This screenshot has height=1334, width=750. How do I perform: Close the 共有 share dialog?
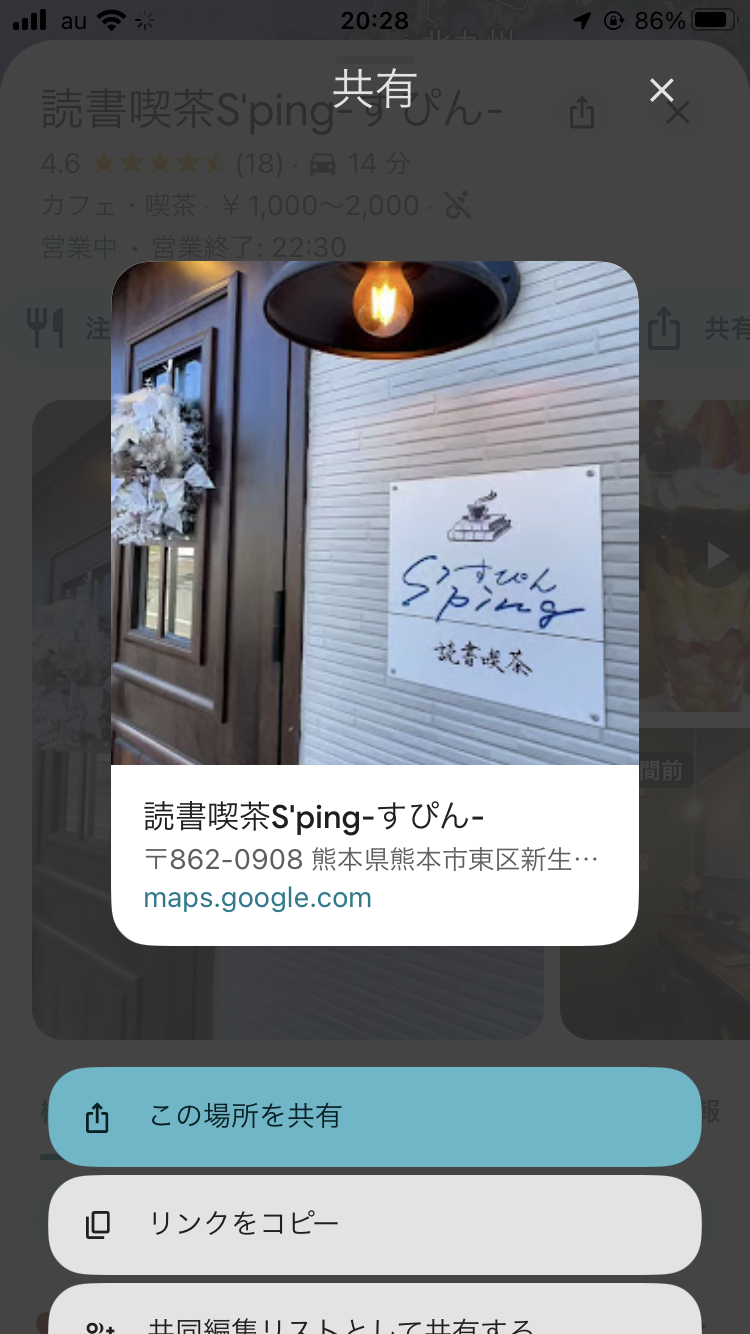661,91
